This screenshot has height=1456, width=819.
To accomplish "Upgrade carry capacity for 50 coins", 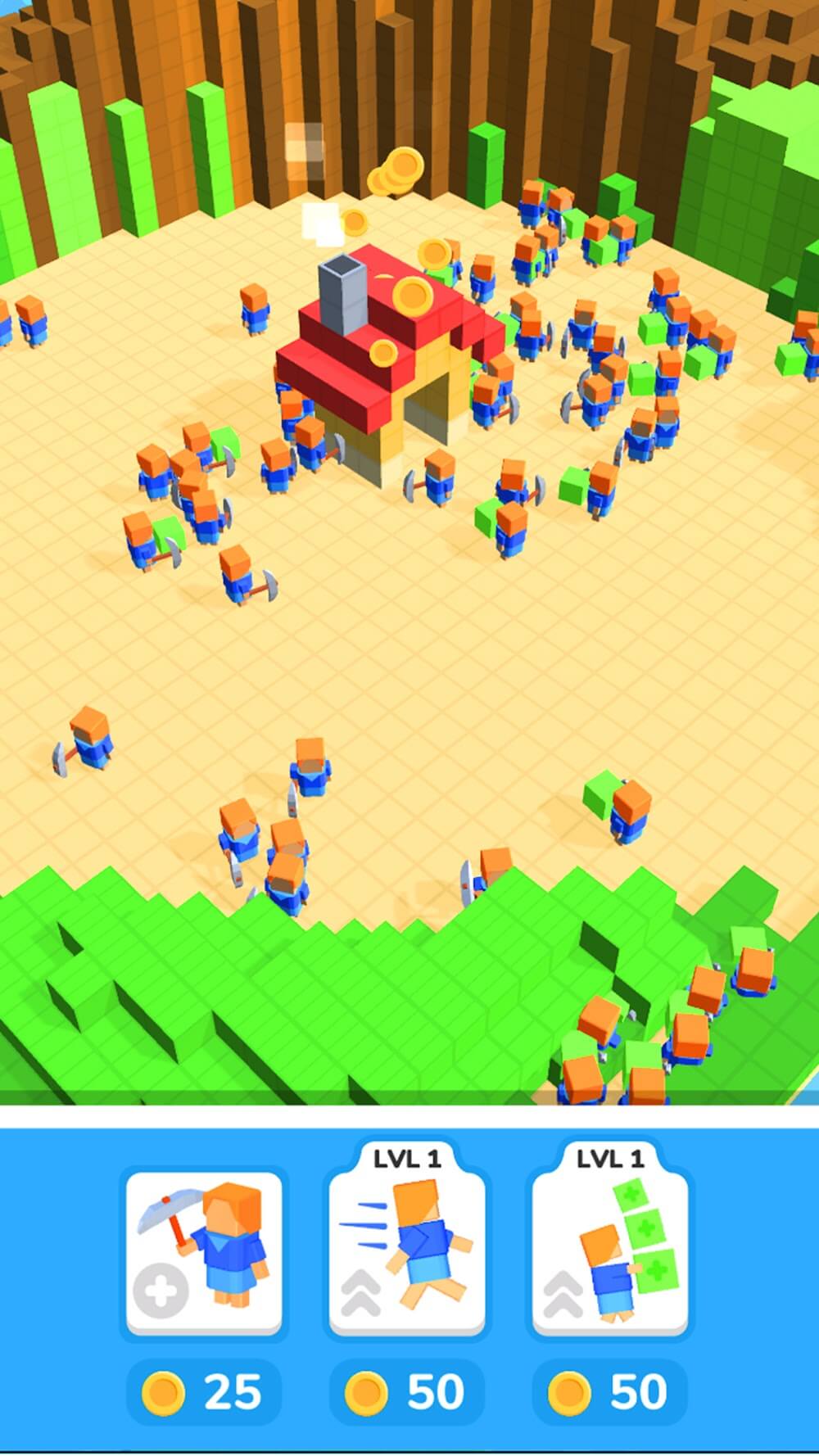I will [x=610, y=1253].
